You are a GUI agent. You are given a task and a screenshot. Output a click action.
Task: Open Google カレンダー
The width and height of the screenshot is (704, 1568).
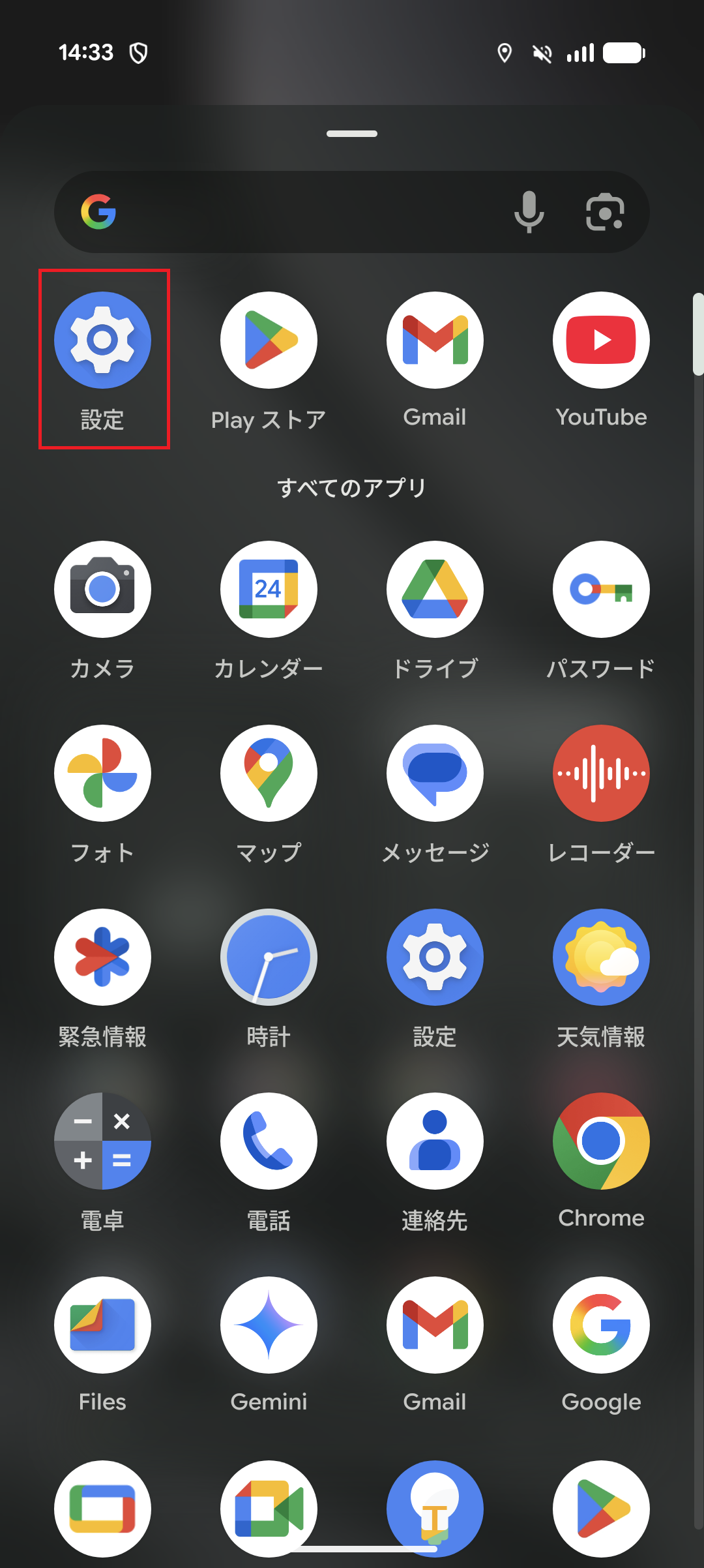[269, 589]
